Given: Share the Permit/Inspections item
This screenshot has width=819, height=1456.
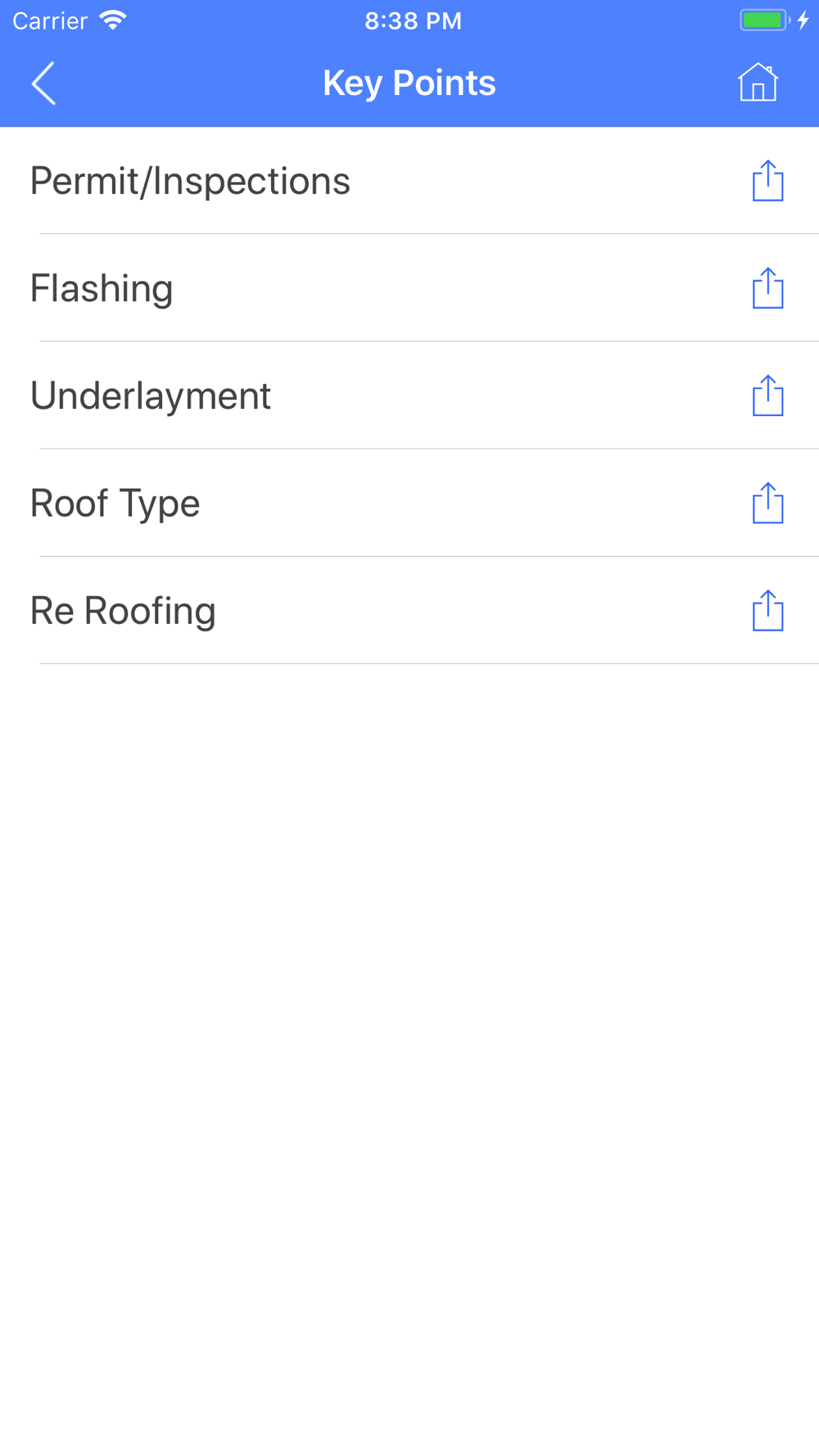Looking at the screenshot, I should (767, 181).
